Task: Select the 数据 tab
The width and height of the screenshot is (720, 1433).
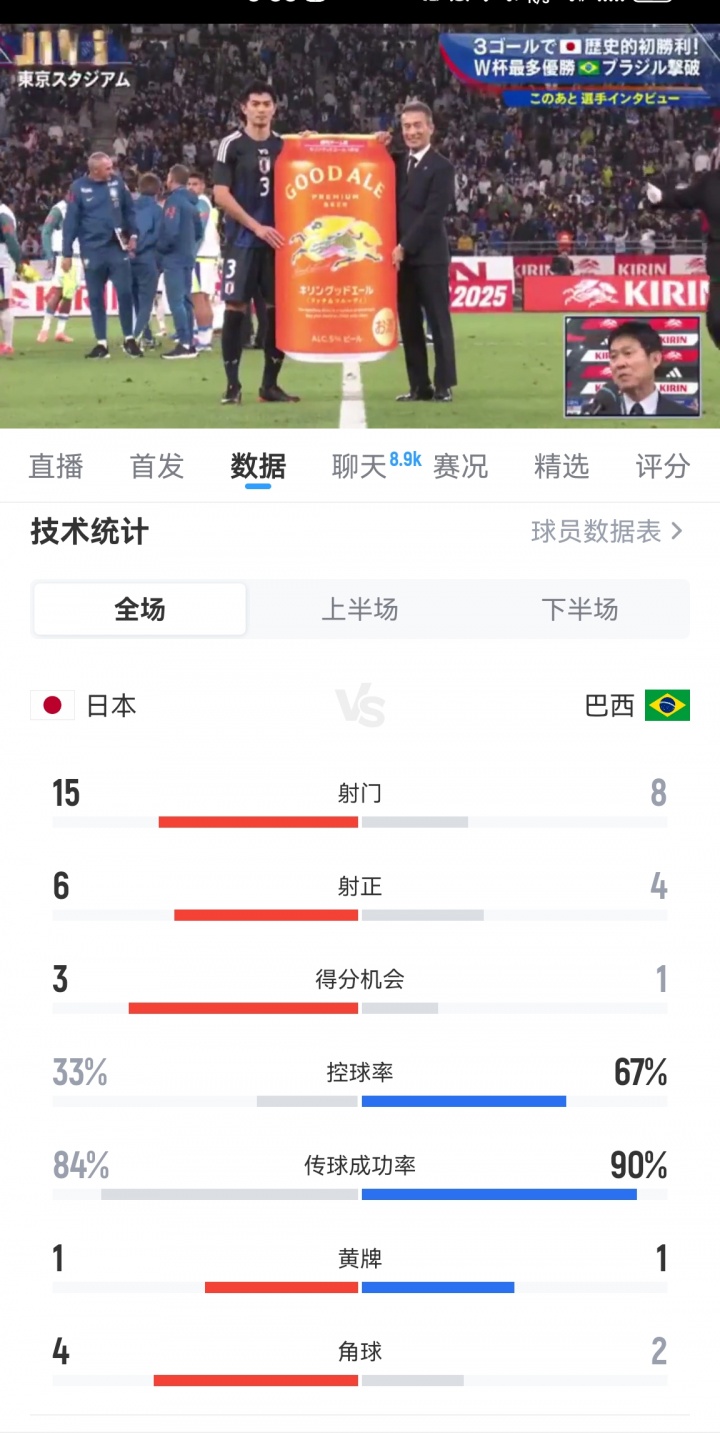Action: (258, 466)
